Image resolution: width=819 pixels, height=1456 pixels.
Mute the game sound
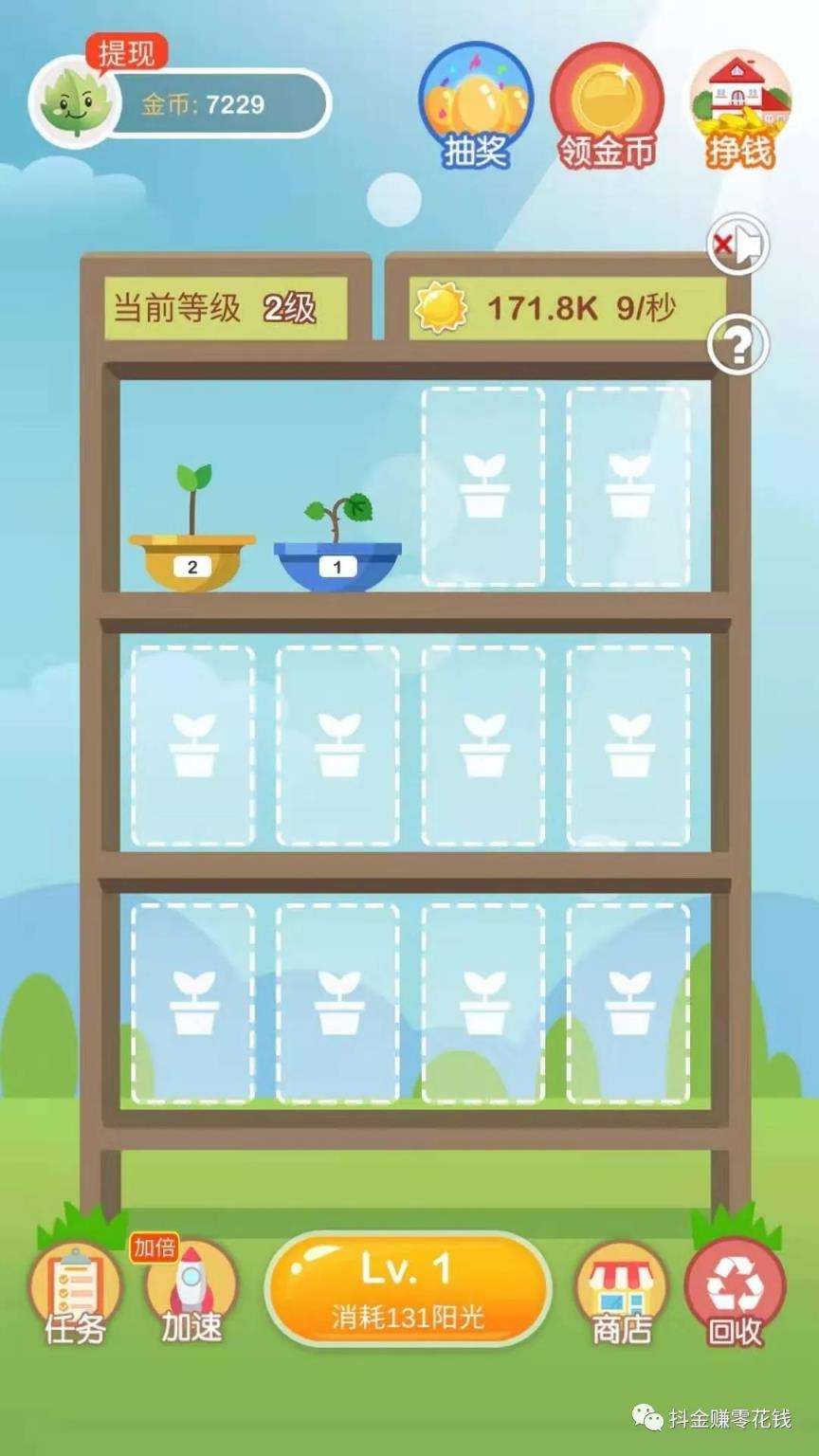737,245
